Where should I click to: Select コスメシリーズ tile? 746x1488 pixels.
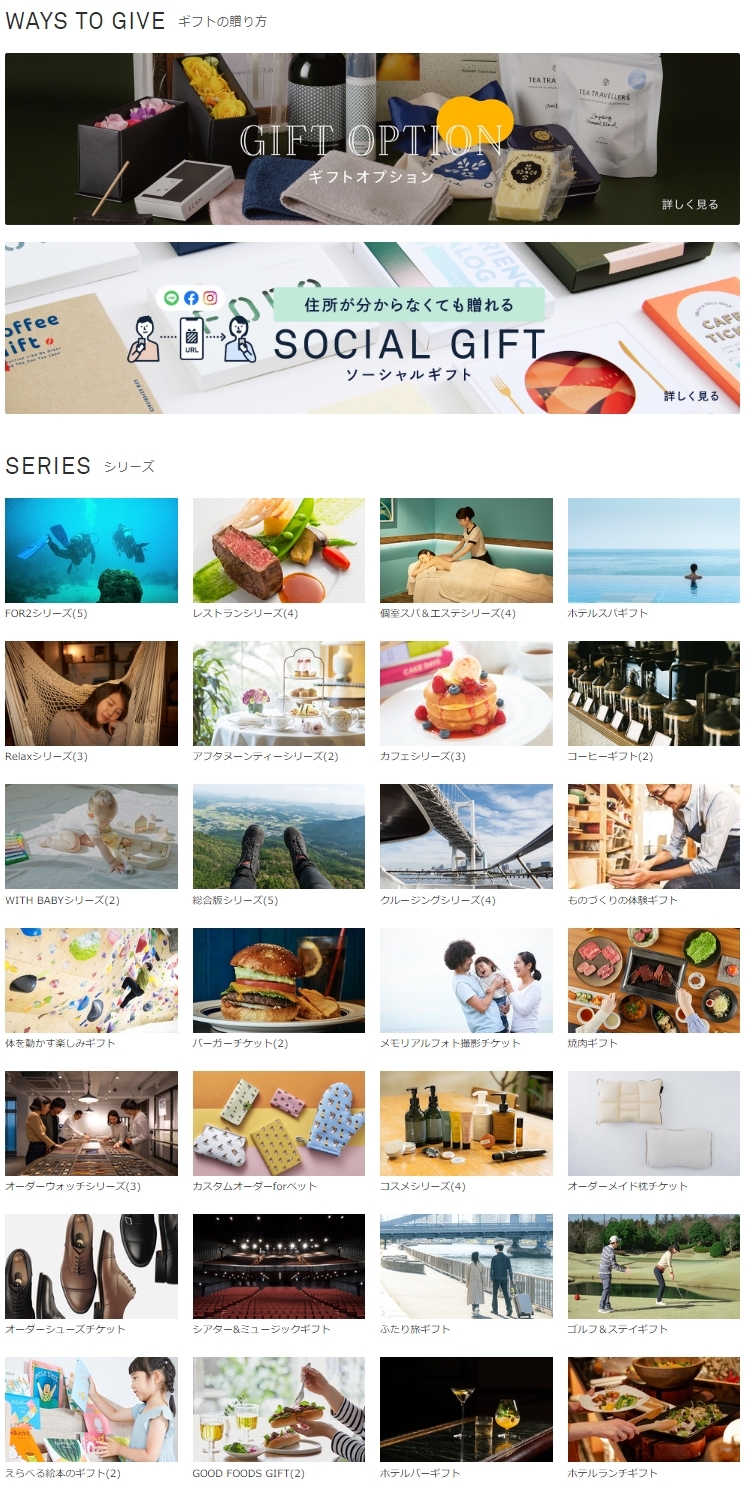pyautogui.click(x=466, y=1123)
